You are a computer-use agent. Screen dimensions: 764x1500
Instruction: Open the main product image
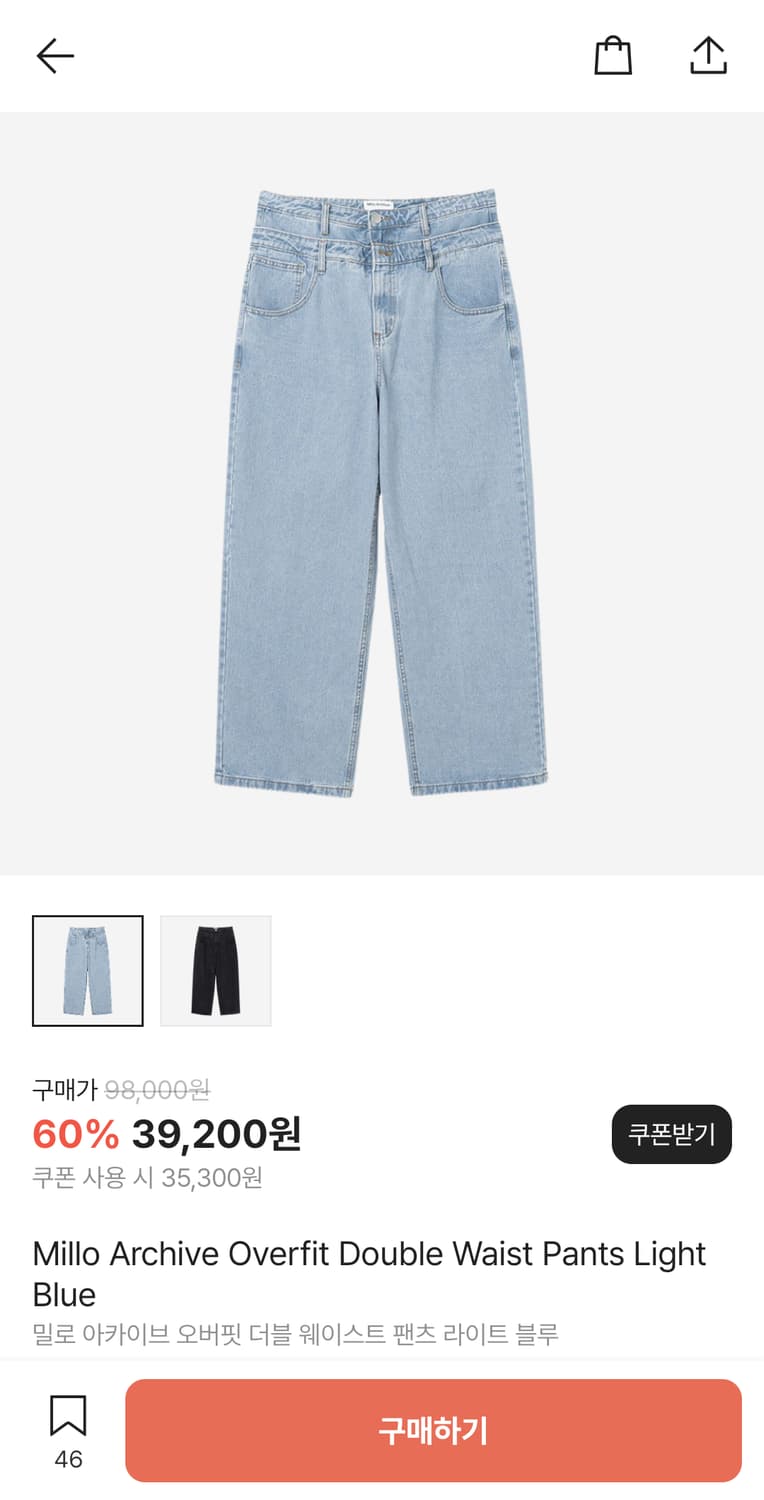pos(382,493)
